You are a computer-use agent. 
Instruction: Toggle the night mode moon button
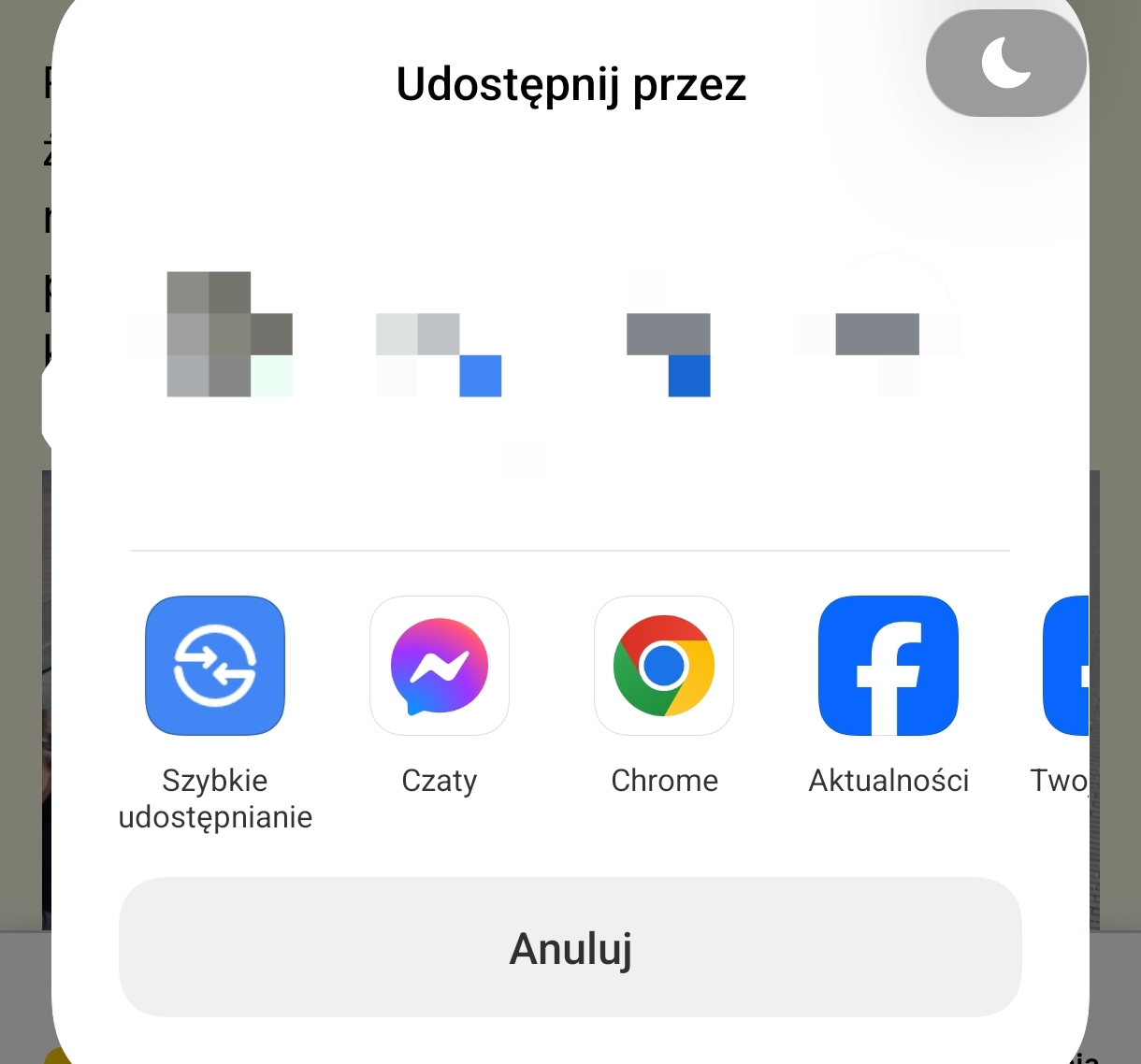[x=1006, y=64]
